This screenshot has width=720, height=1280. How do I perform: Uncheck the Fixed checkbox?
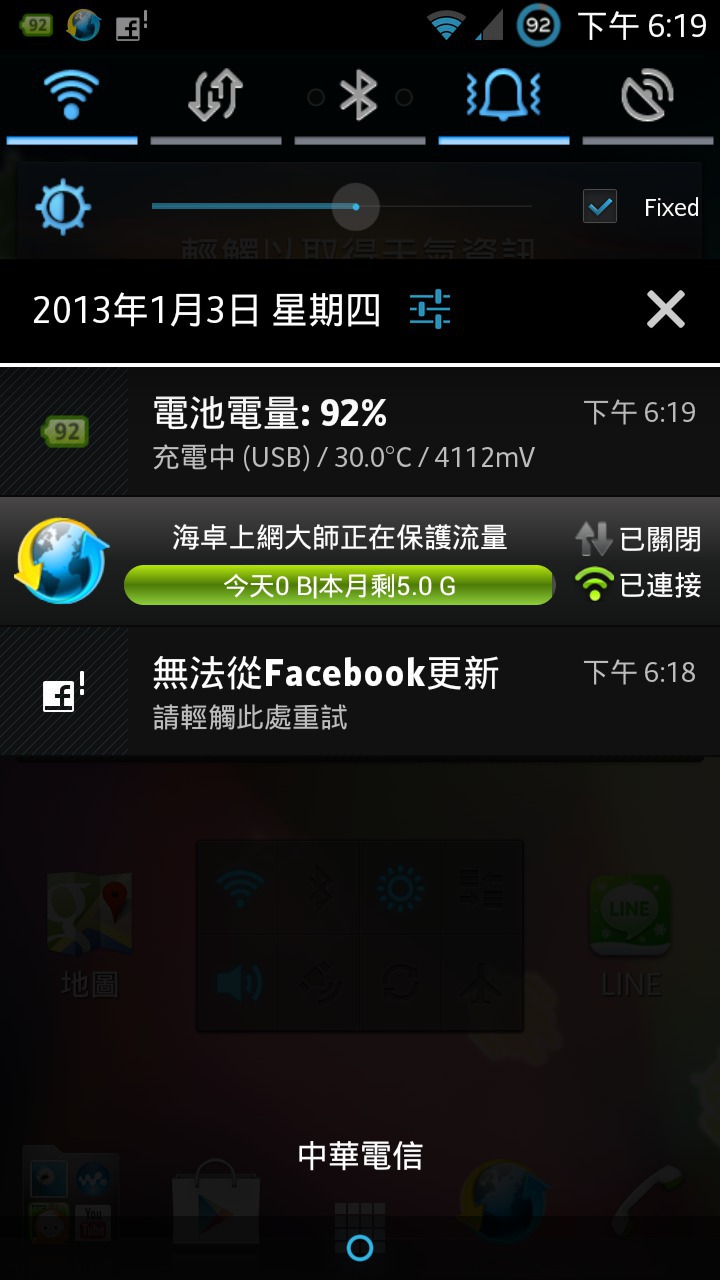point(600,207)
